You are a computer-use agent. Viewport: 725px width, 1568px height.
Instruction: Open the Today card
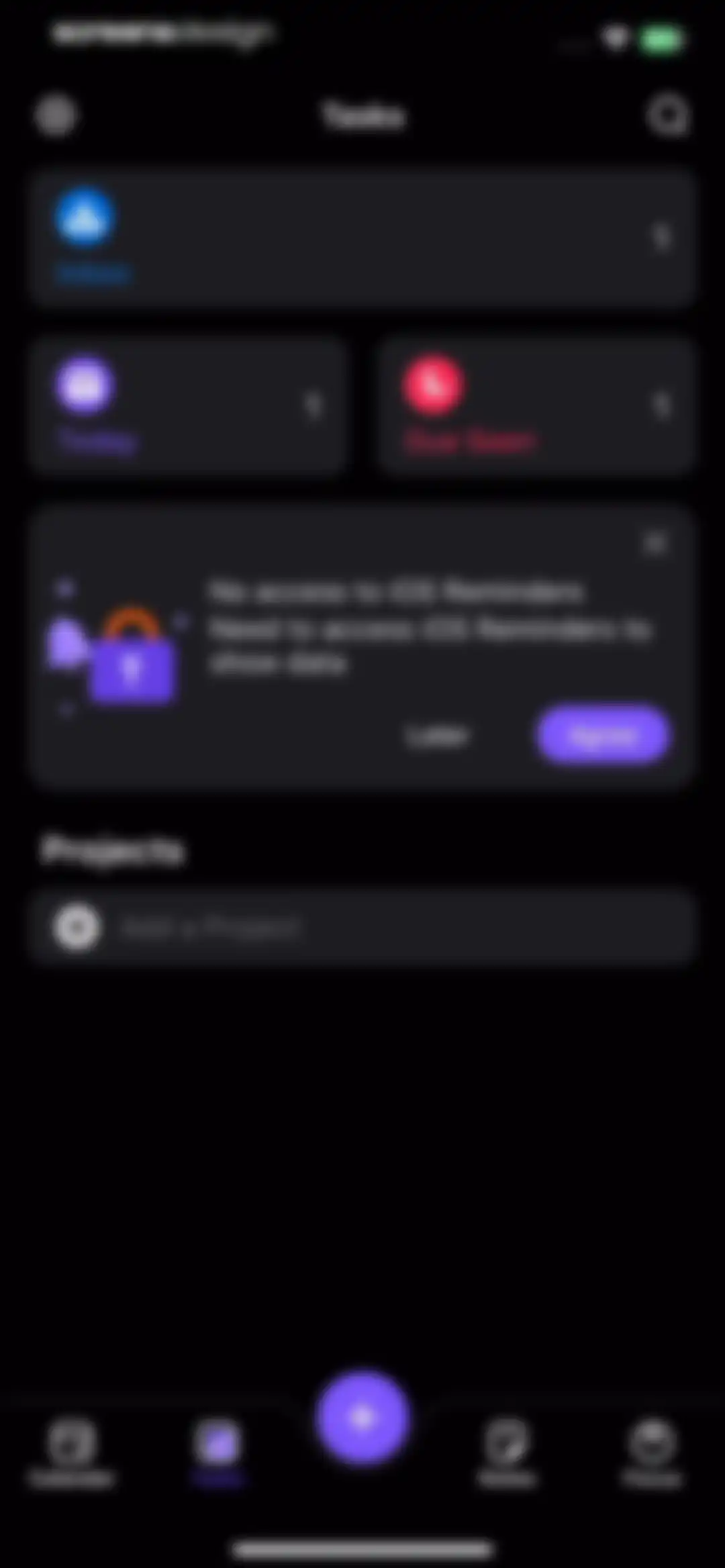pos(189,406)
